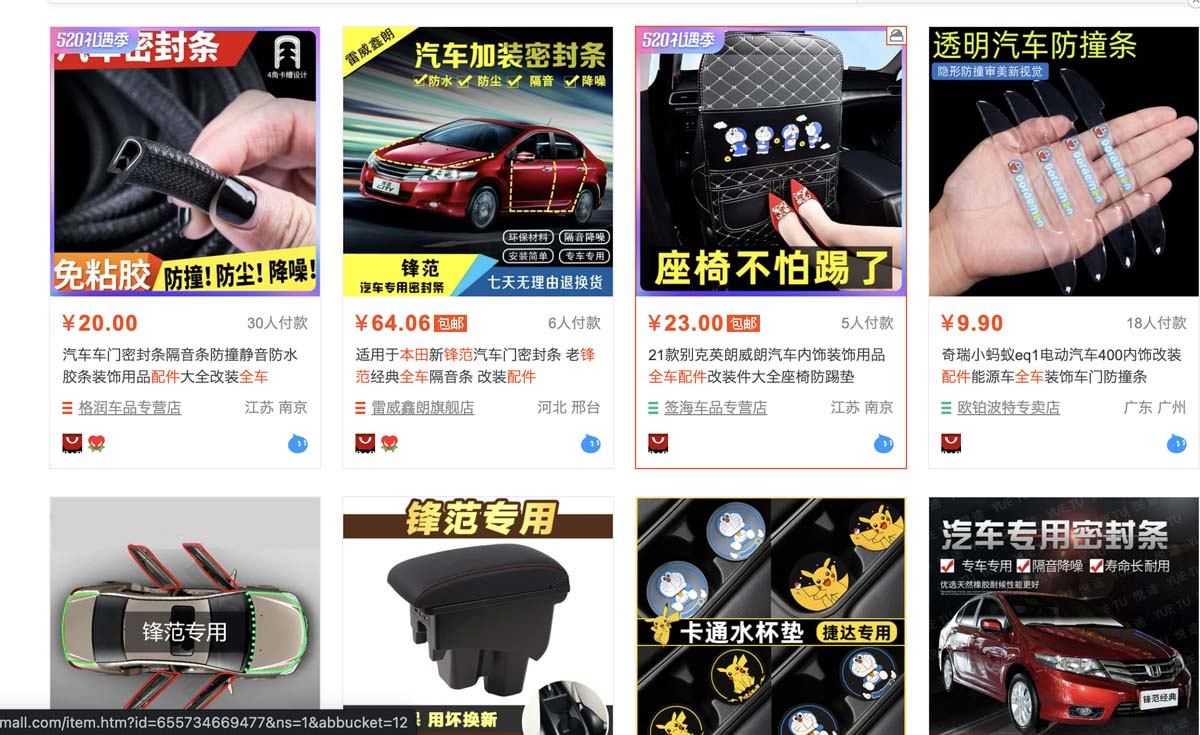This screenshot has width=1200, height=735.
Task: Chat with 格润车品专营店 via blue Wangwang icon
Action: pos(298,443)
